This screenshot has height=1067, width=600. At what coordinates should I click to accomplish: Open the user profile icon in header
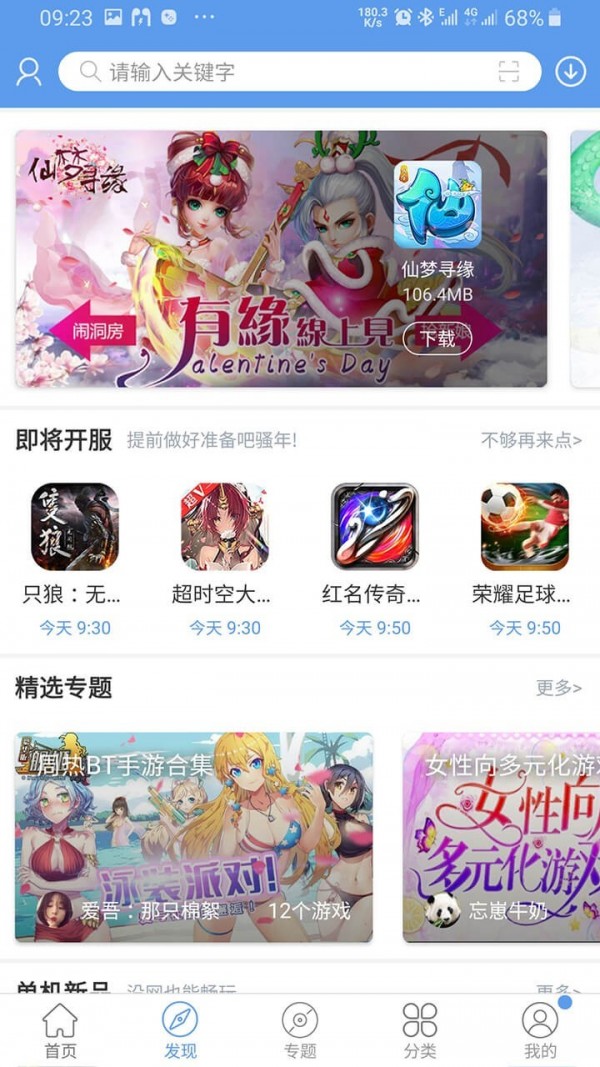(x=29, y=72)
